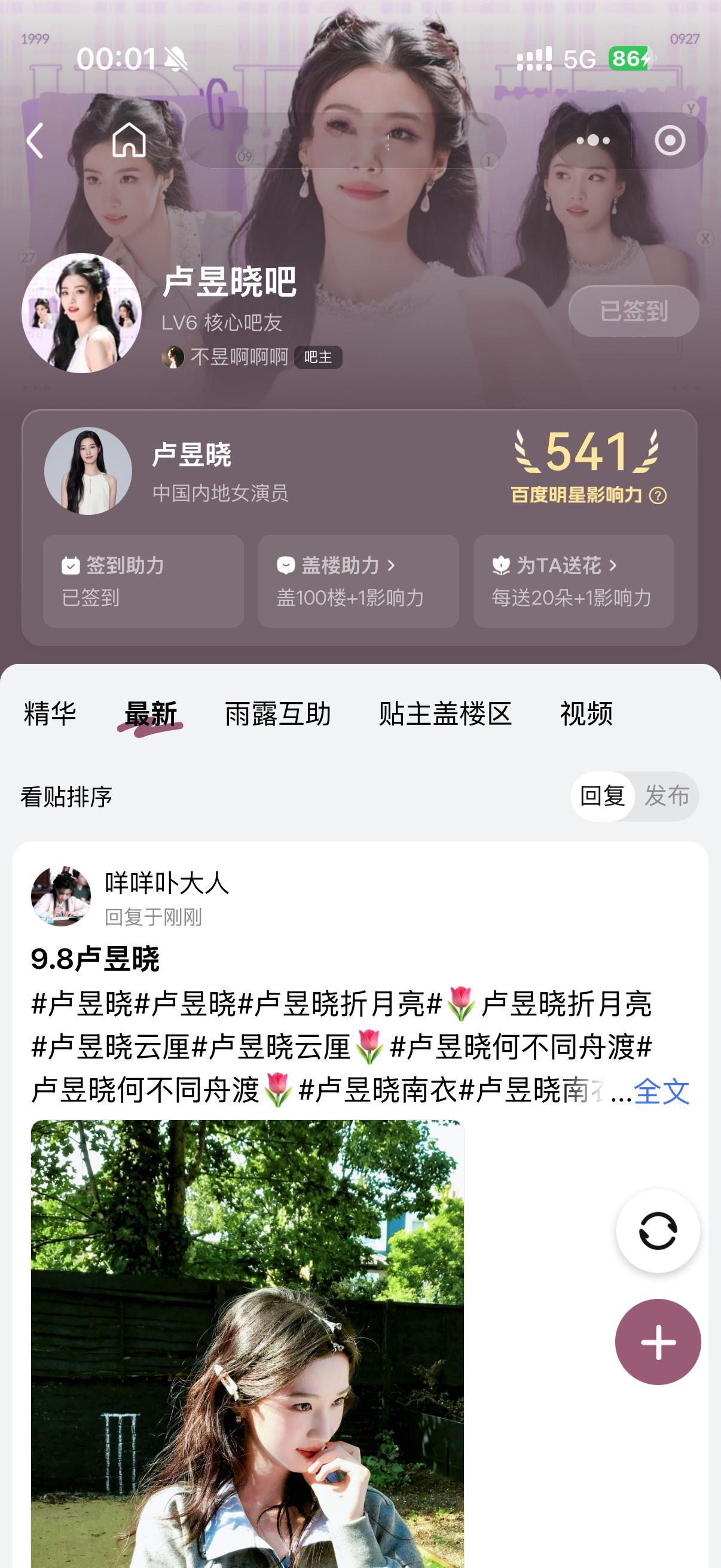721x1568 pixels.
Task: Close the mini program with the circle icon
Action: 670,141
